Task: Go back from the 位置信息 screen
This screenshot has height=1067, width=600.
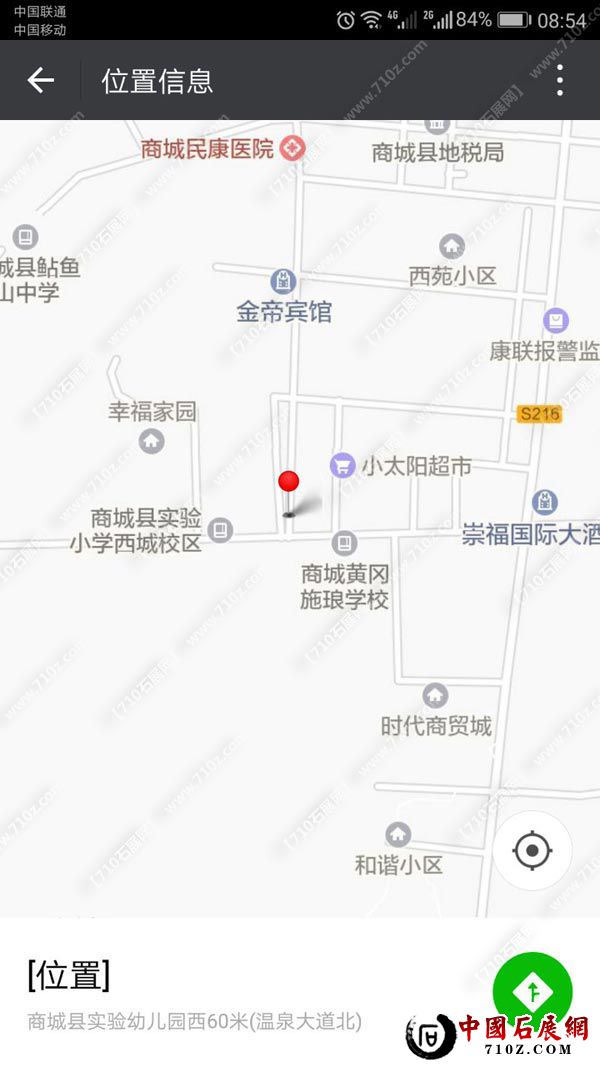Action: click(40, 81)
